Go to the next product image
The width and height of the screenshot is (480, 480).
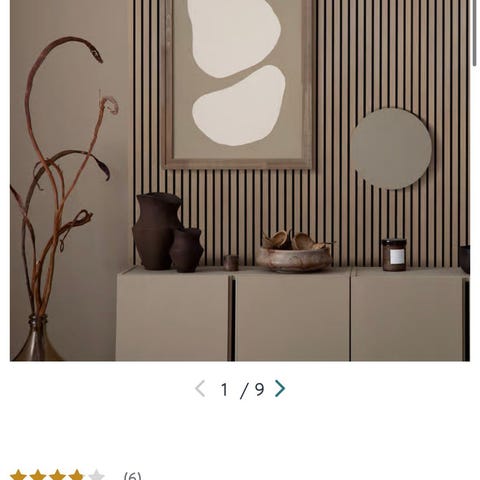point(280,389)
